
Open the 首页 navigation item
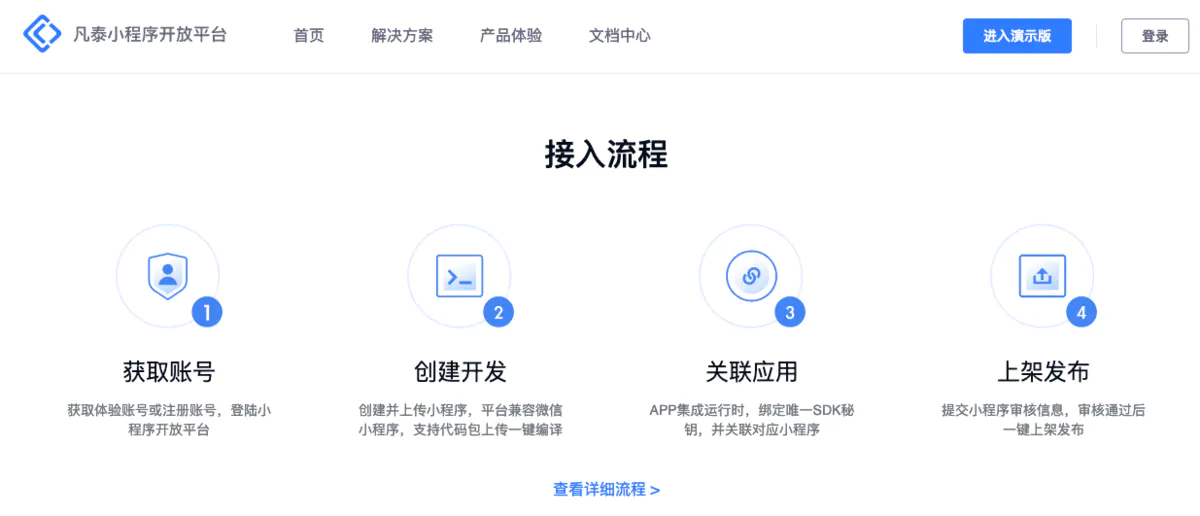[x=308, y=36]
